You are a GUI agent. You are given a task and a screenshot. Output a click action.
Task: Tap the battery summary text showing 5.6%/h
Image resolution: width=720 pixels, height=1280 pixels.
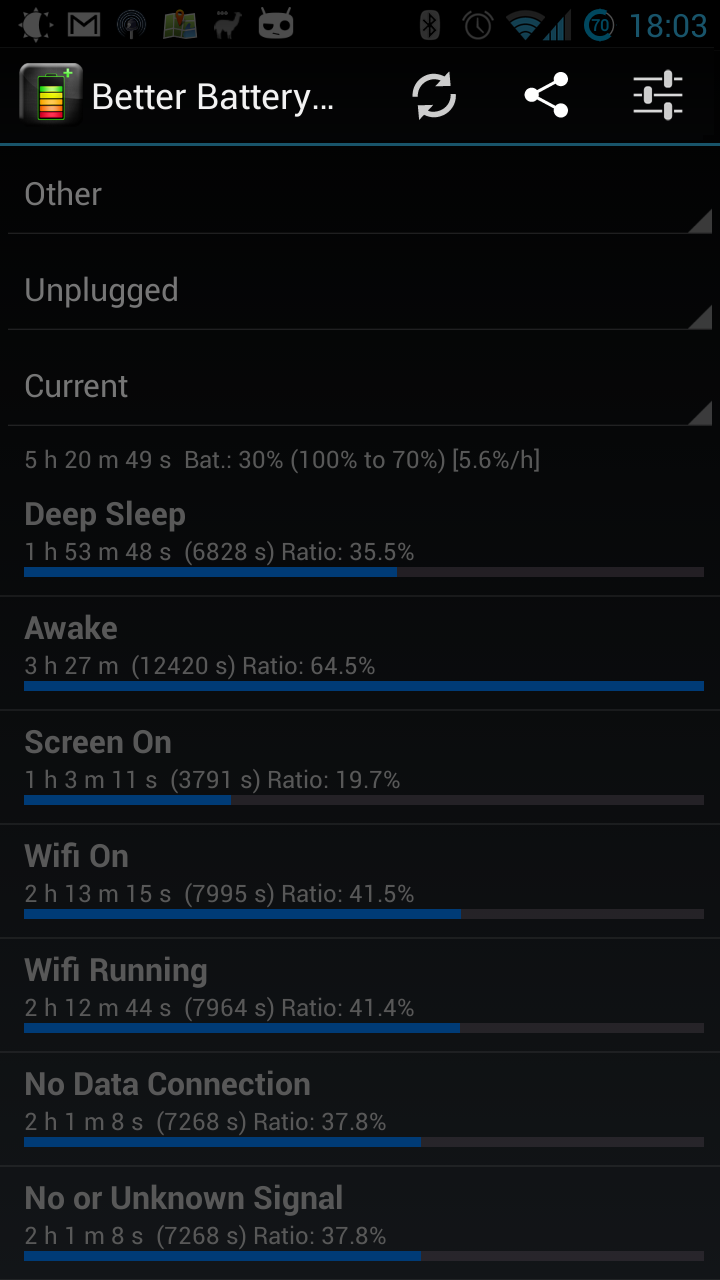(x=283, y=460)
